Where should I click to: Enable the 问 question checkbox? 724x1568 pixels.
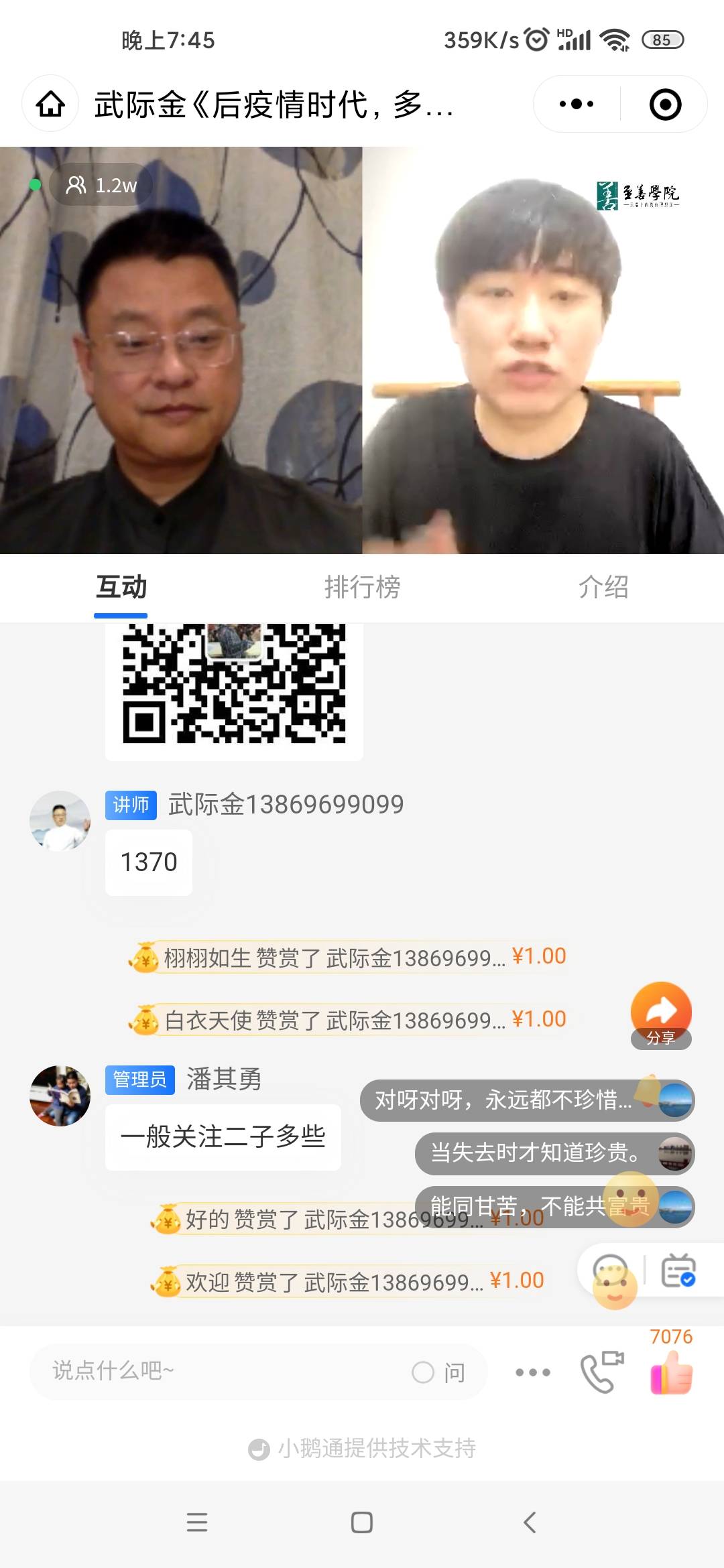(422, 1372)
